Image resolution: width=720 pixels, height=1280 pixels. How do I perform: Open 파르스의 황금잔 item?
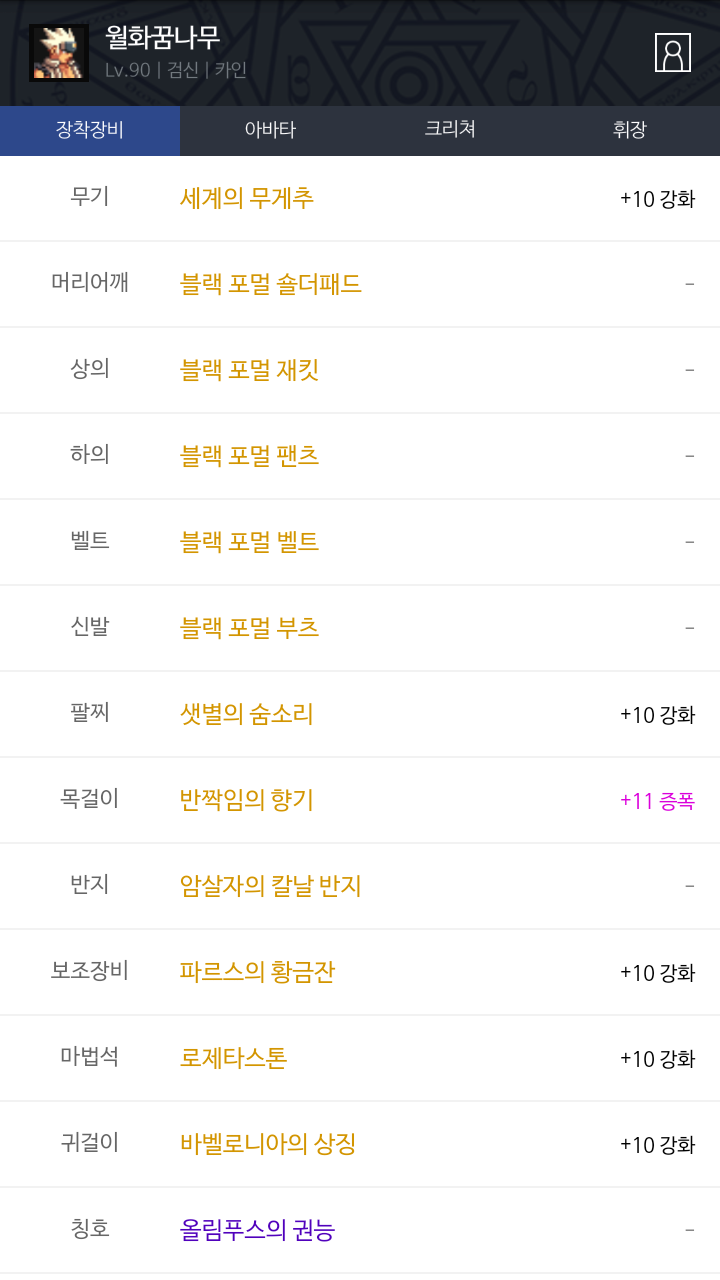coord(257,972)
